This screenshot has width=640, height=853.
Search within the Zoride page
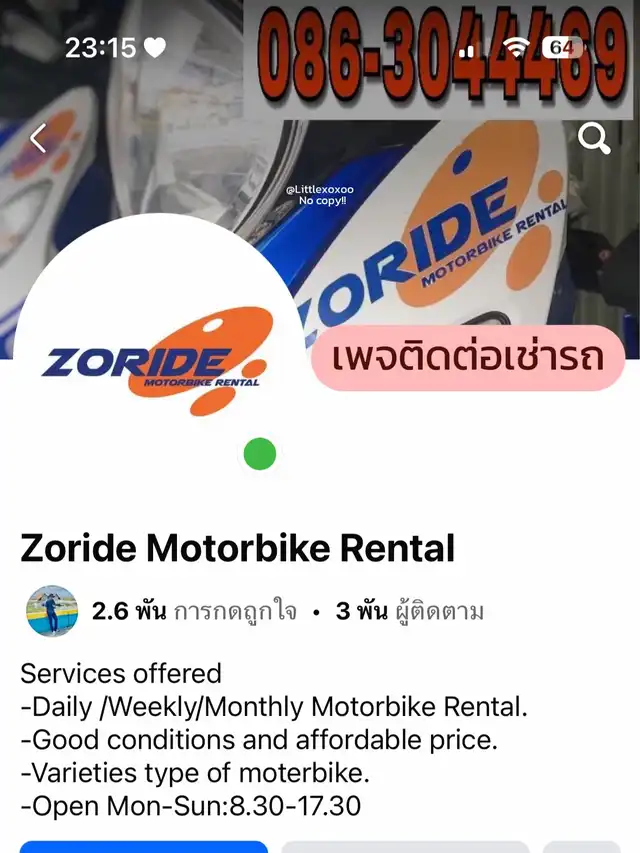coord(594,139)
